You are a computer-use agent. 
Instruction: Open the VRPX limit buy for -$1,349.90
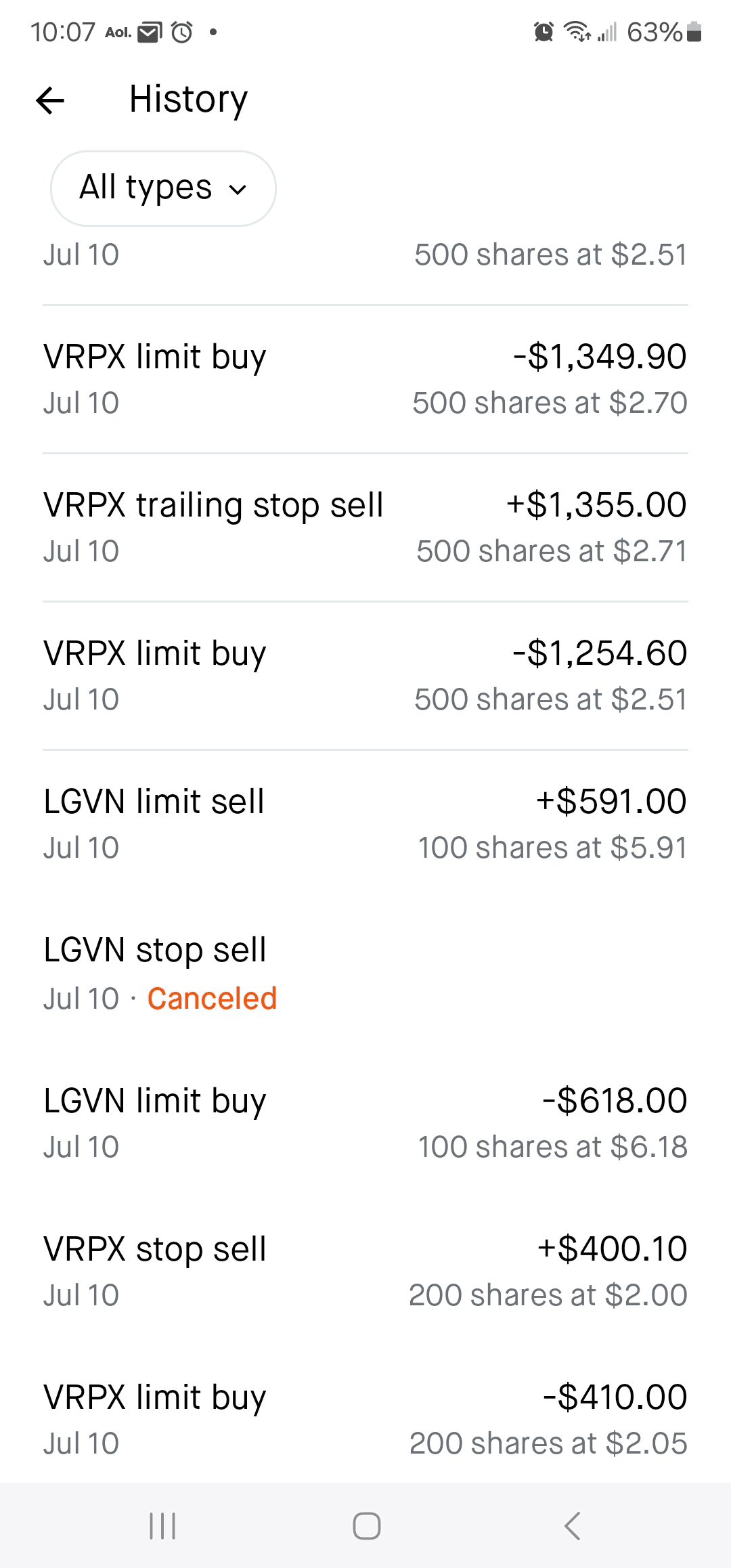tap(365, 379)
